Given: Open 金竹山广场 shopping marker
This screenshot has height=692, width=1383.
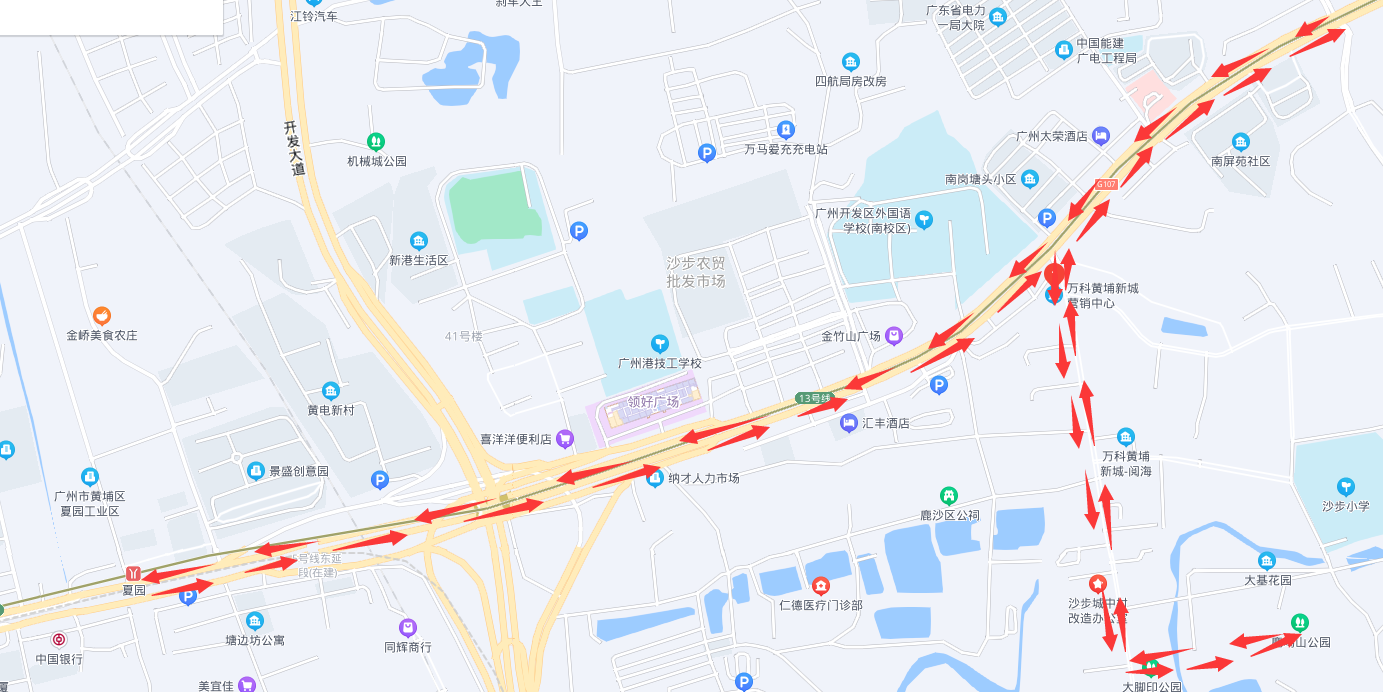Looking at the screenshot, I should tap(893, 336).
